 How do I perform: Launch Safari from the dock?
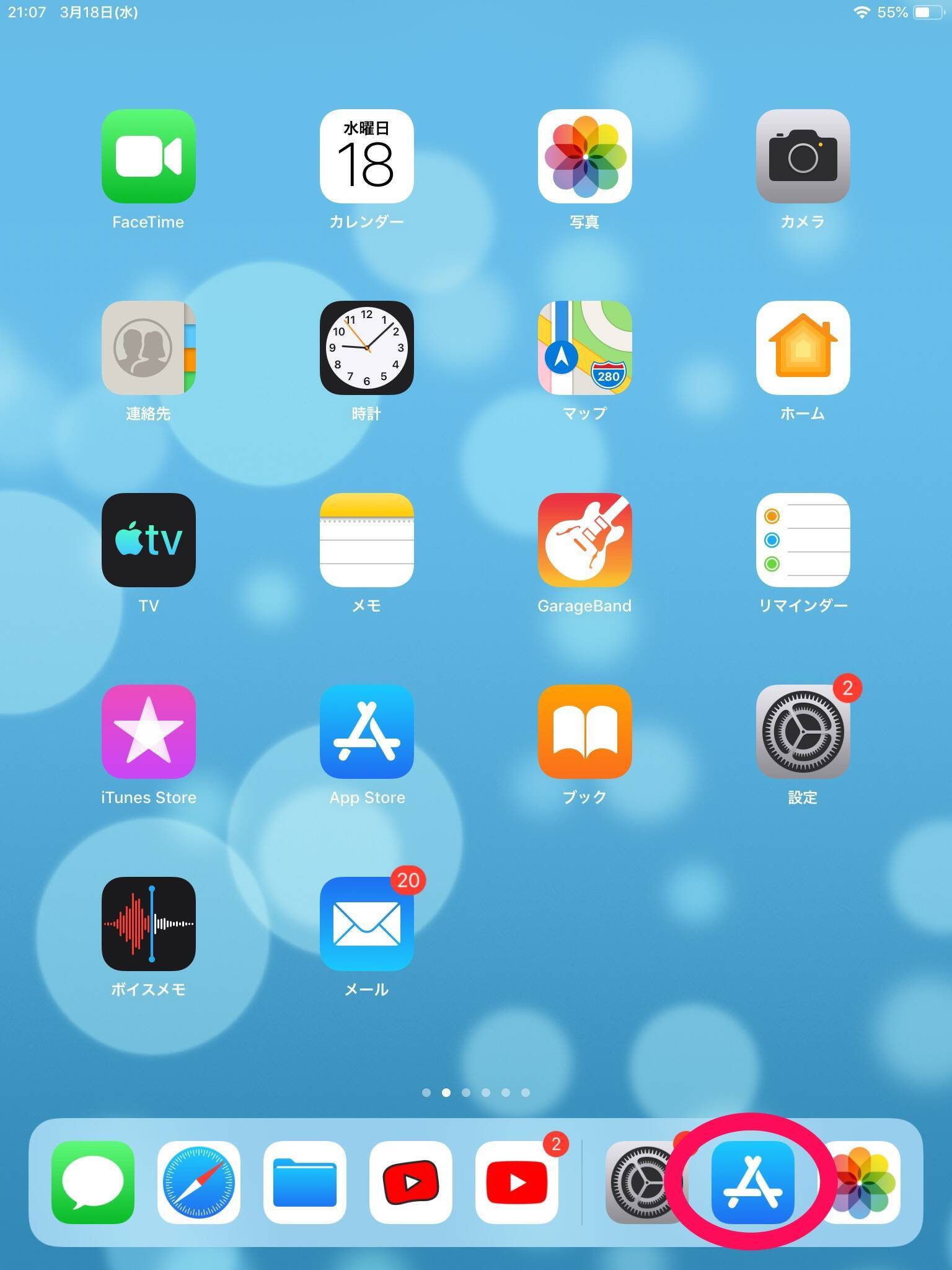point(199,1182)
